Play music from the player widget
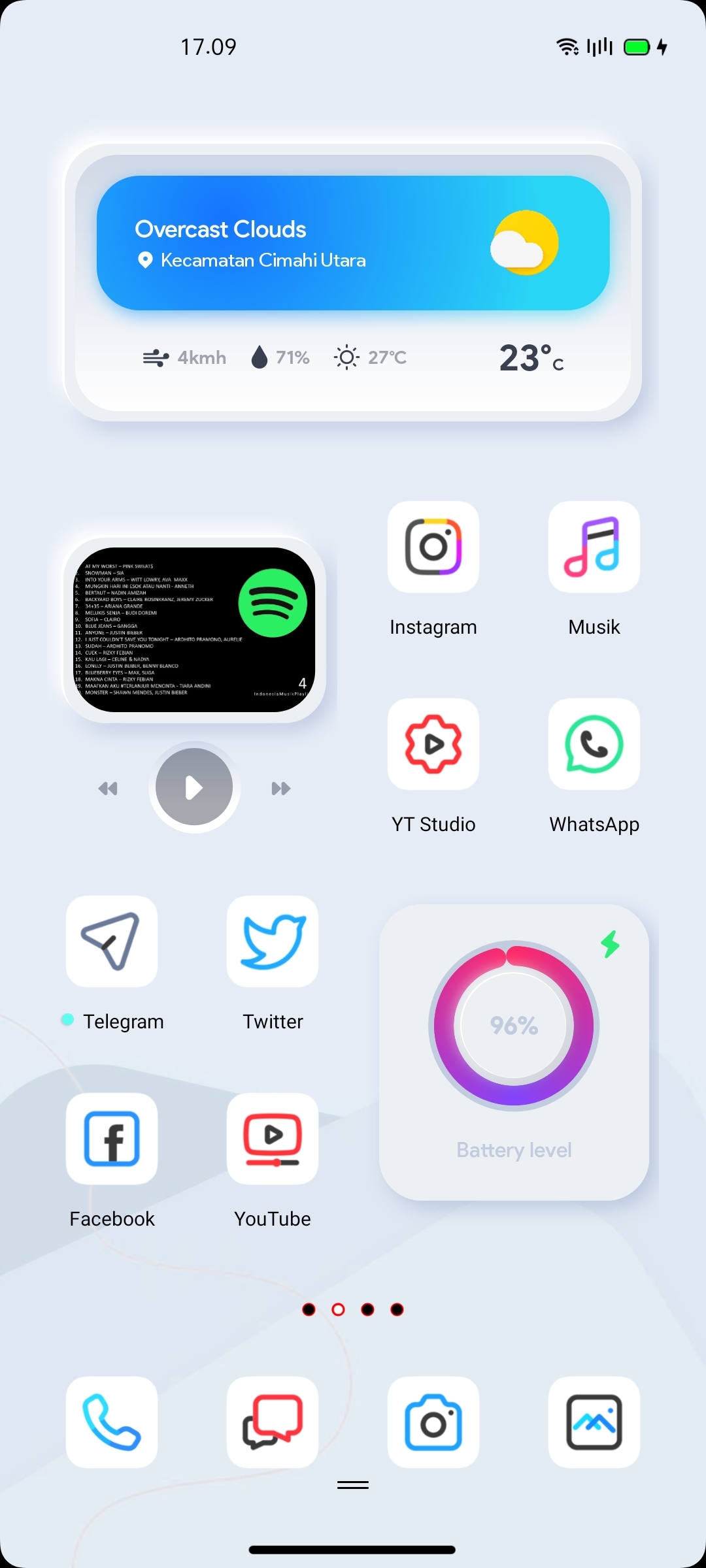 (194, 787)
